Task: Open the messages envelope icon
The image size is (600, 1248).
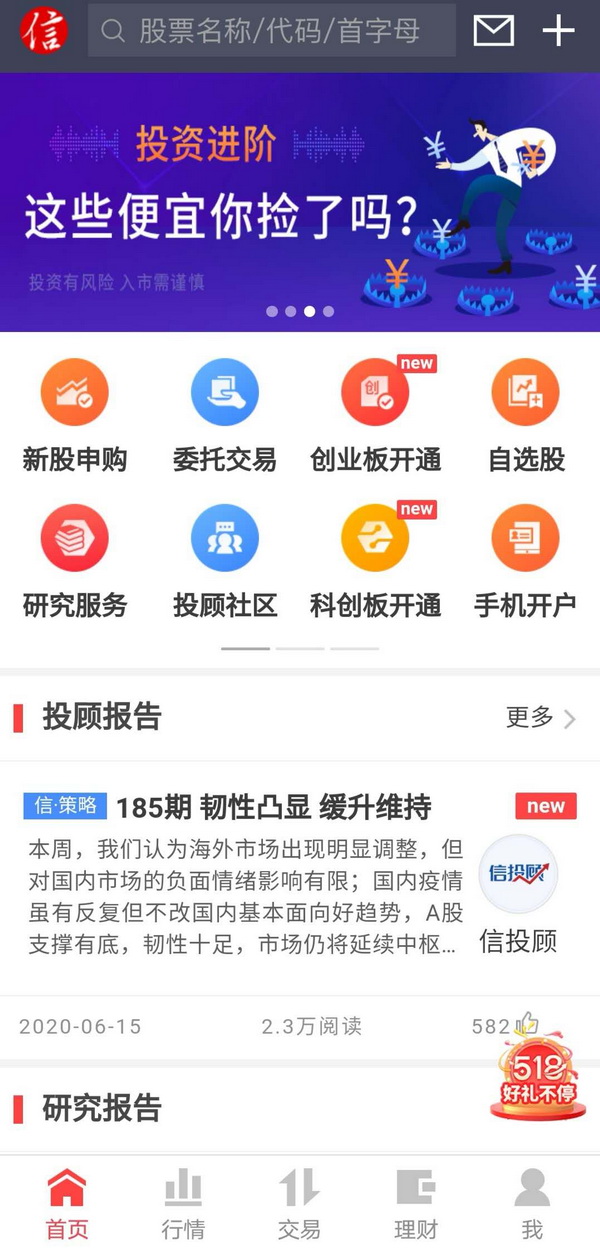Action: 493,32
